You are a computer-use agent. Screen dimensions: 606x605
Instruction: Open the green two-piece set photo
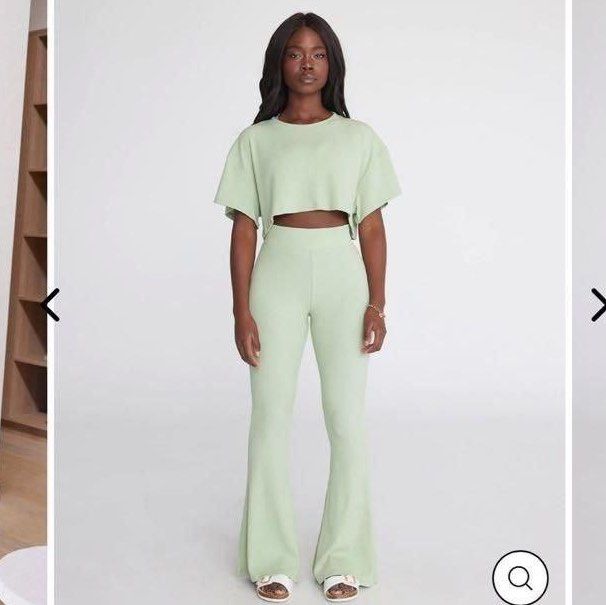click(x=308, y=300)
